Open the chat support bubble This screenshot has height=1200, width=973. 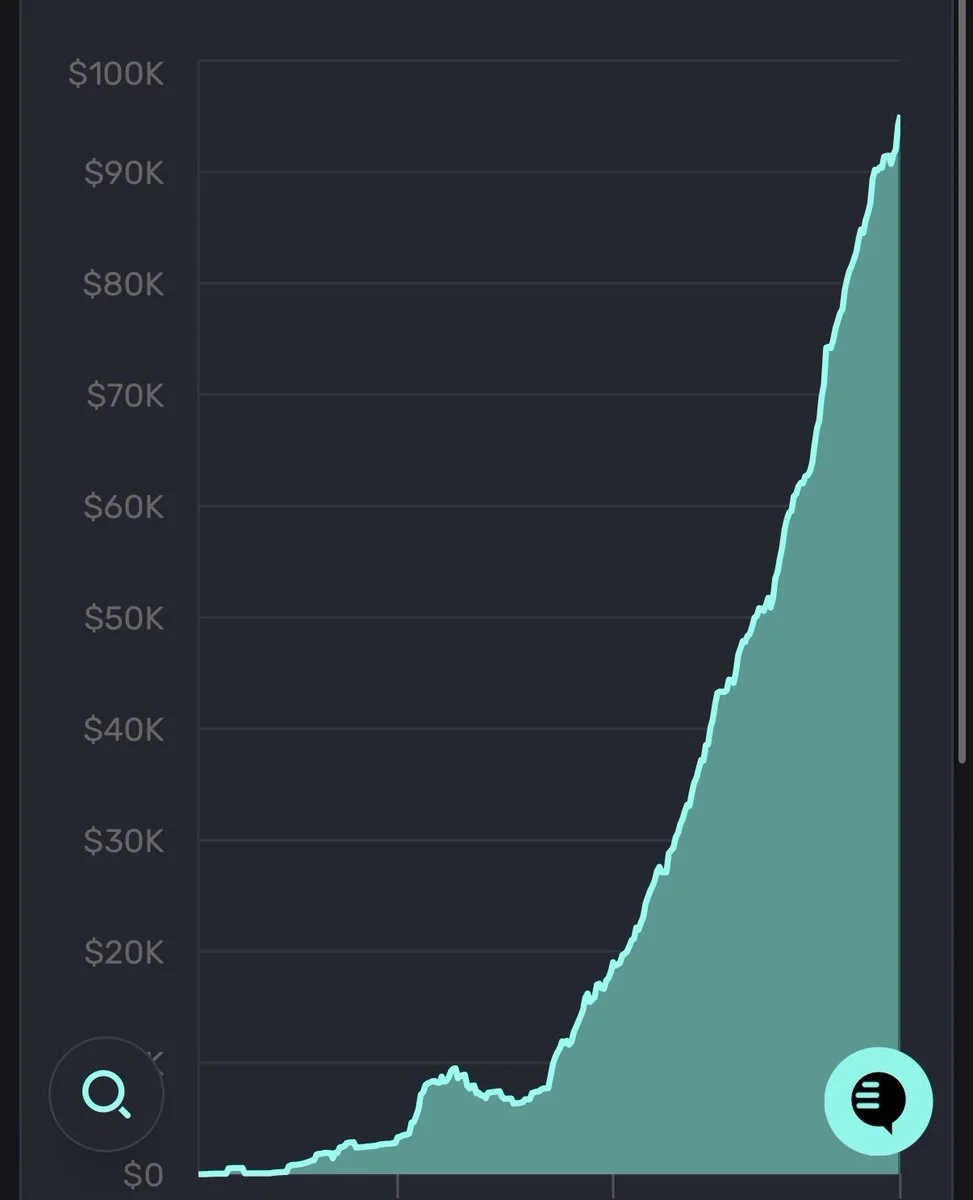click(878, 1100)
